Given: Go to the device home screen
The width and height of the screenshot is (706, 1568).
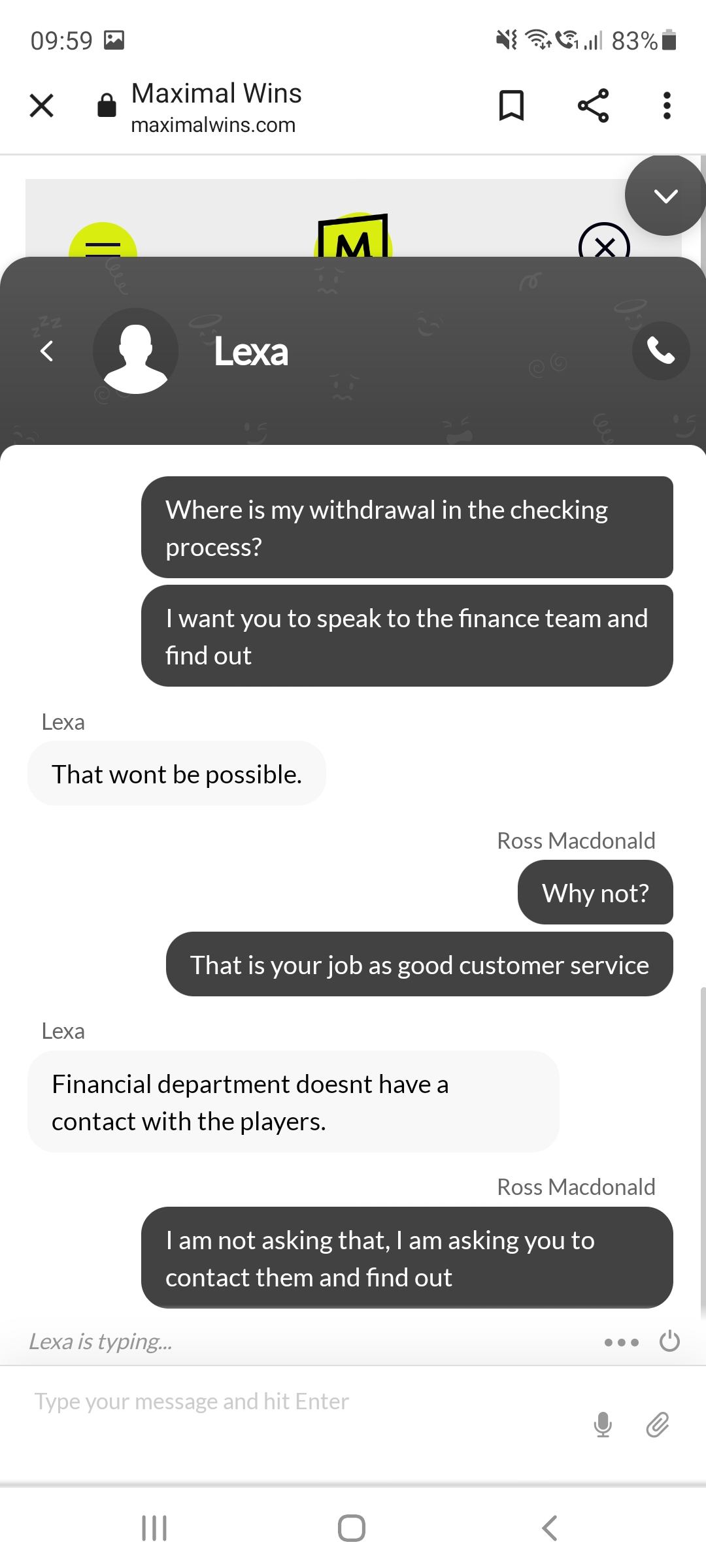Looking at the screenshot, I should point(352,1527).
